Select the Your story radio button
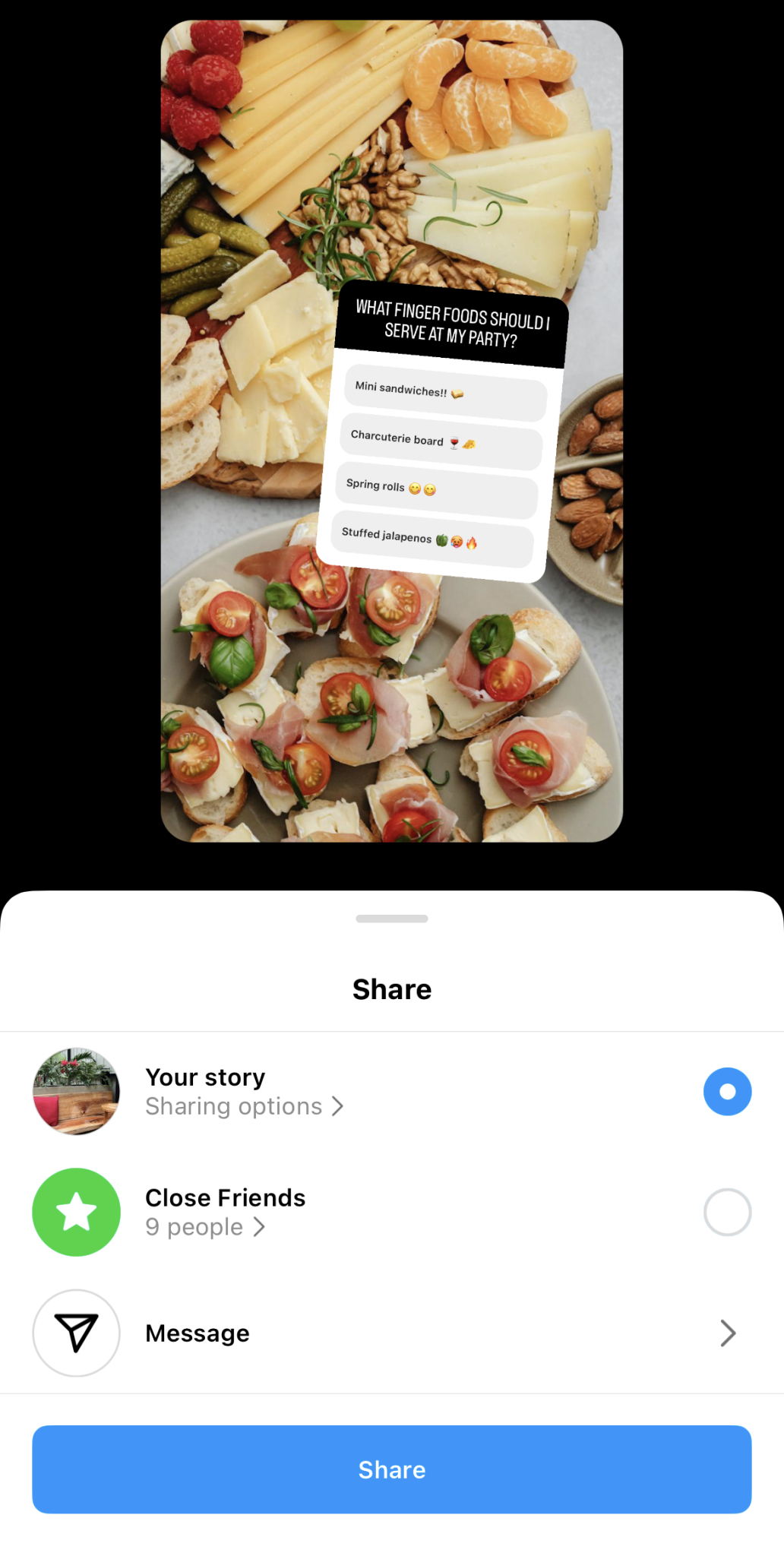784x1556 pixels. (727, 1091)
